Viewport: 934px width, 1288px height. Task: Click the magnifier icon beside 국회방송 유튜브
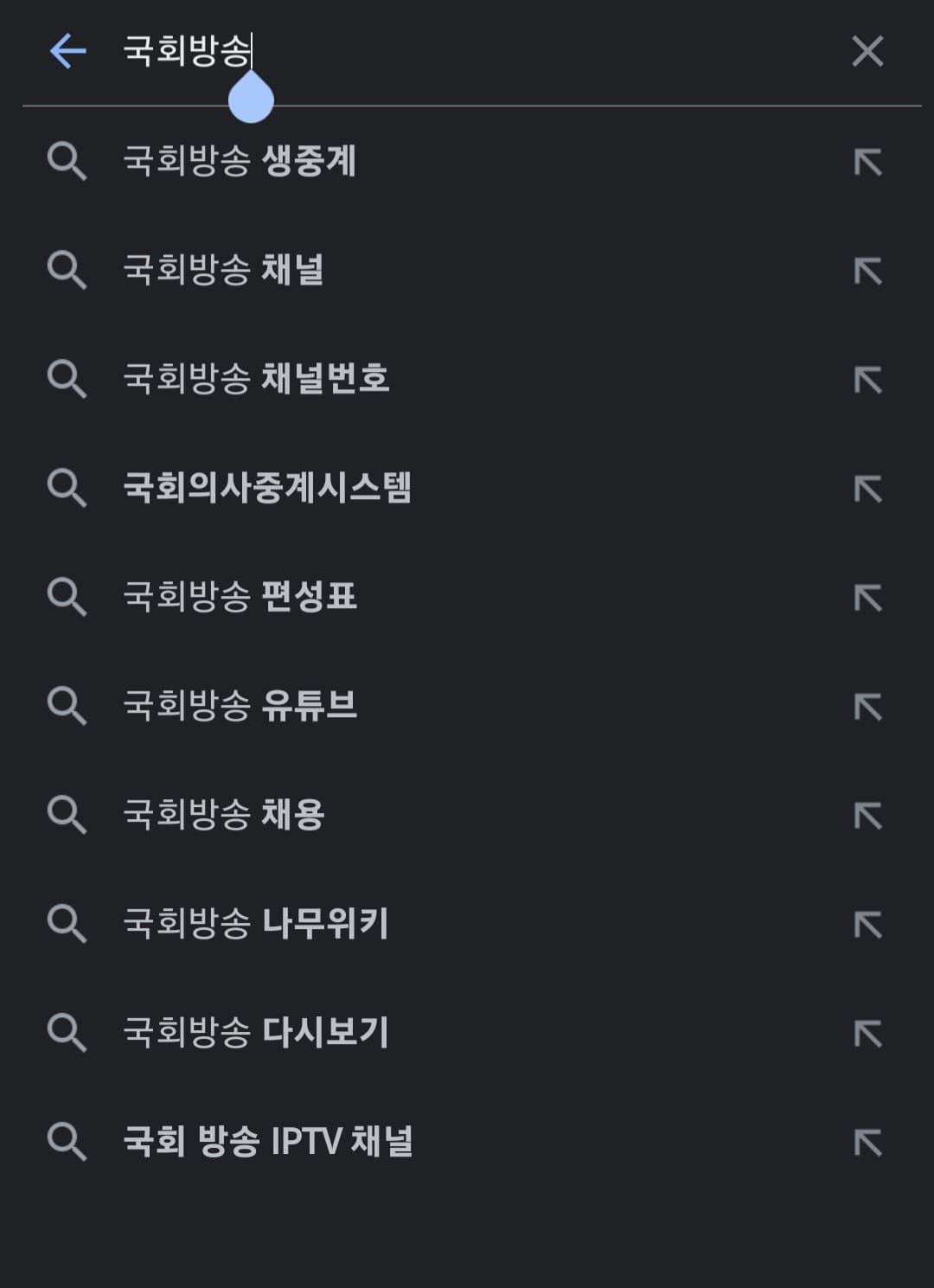click(x=67, y=706)
